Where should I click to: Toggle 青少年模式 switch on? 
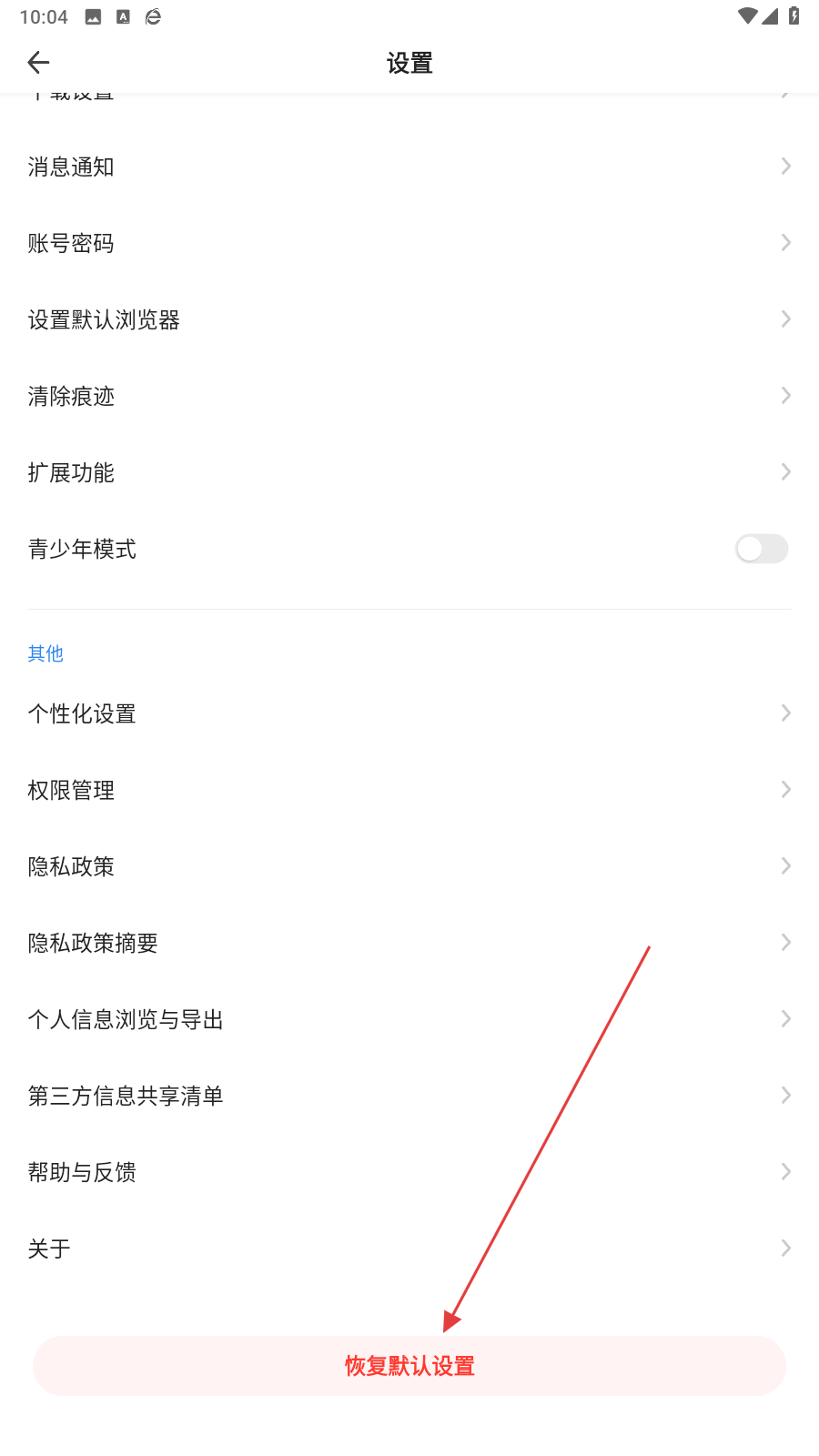click(x=761, y=549)
